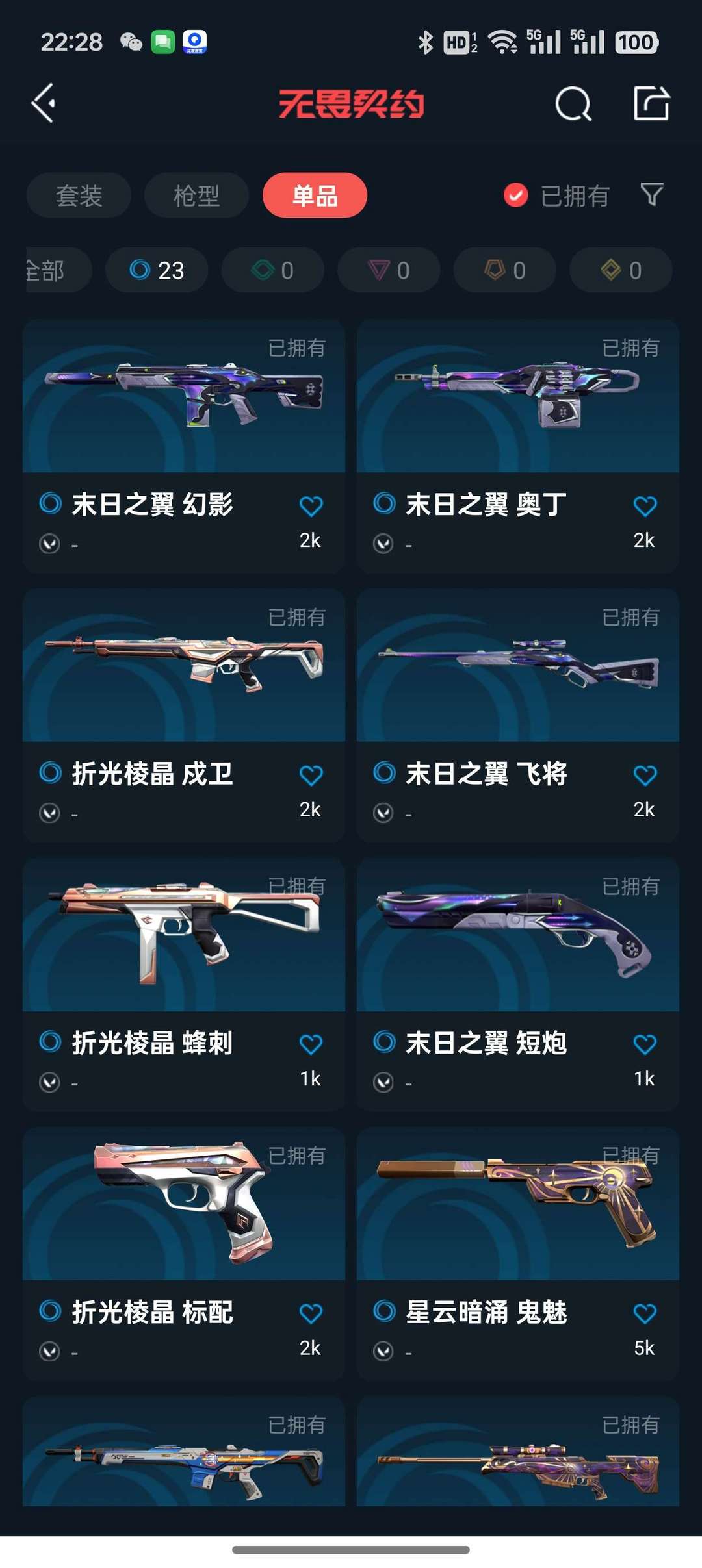Open the 折光棱晶 戍卫 skin card
The image size is (702, 1568).
tap(184, 716)
